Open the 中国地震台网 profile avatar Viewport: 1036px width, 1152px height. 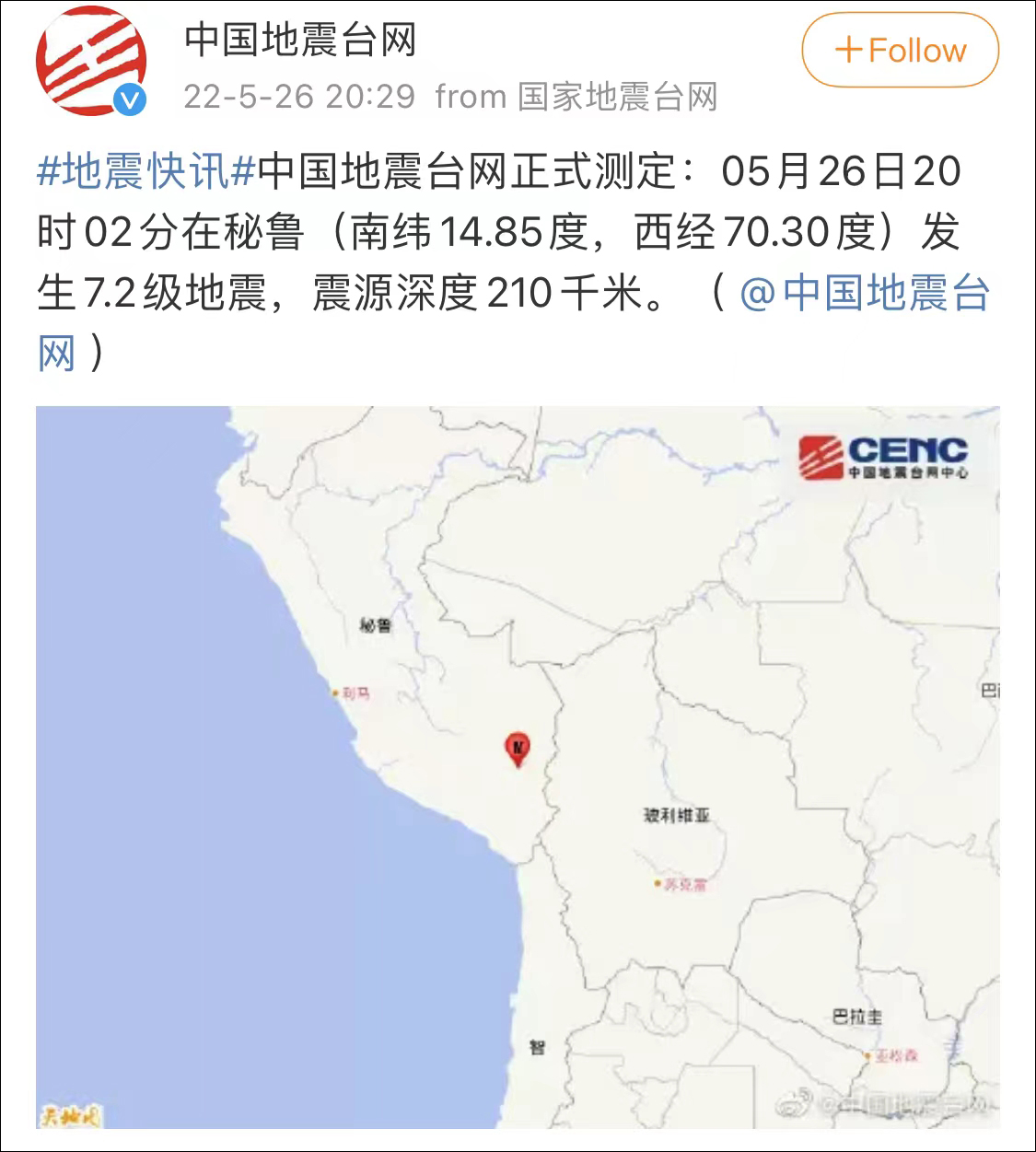point(91,62)
